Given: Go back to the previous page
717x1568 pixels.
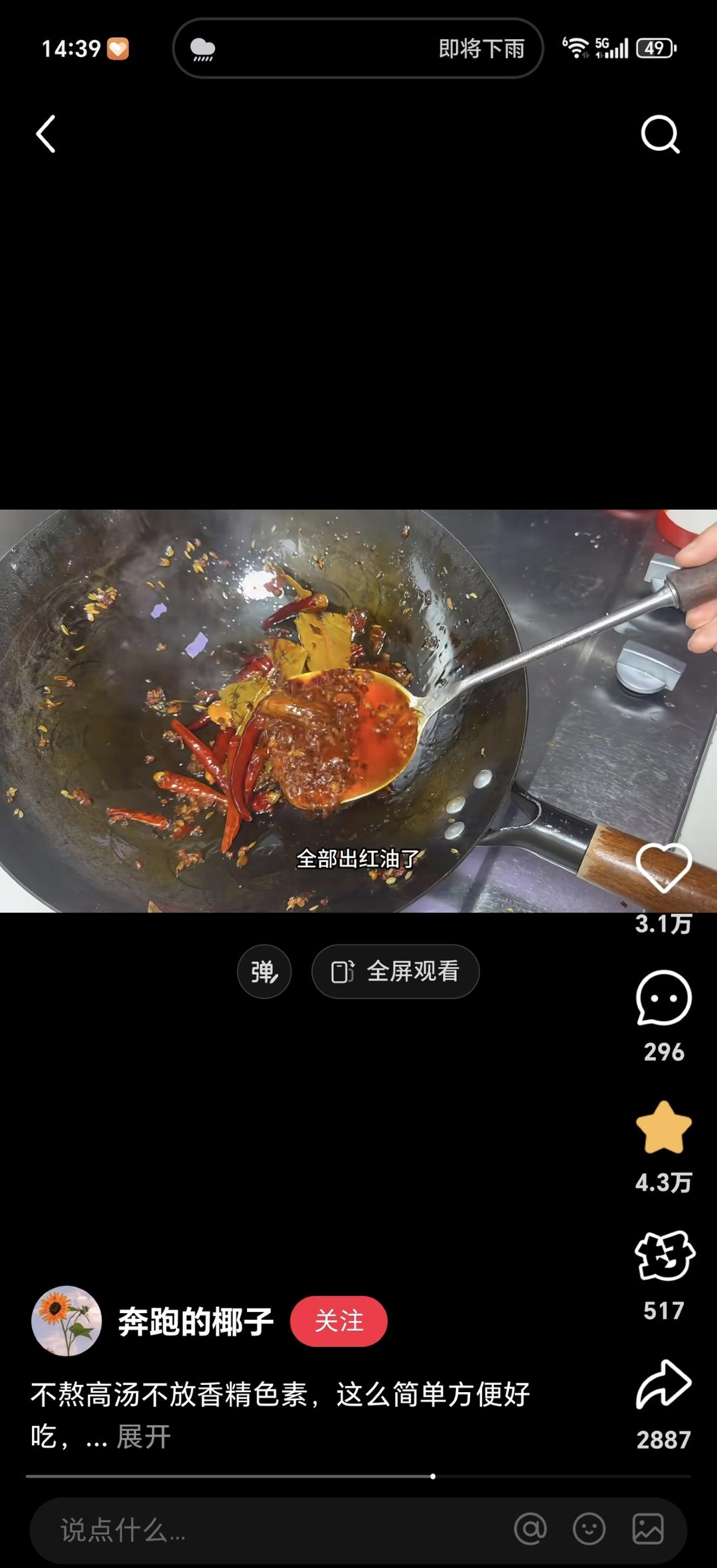Looking at the screenshot, I should tap(45, 134).
